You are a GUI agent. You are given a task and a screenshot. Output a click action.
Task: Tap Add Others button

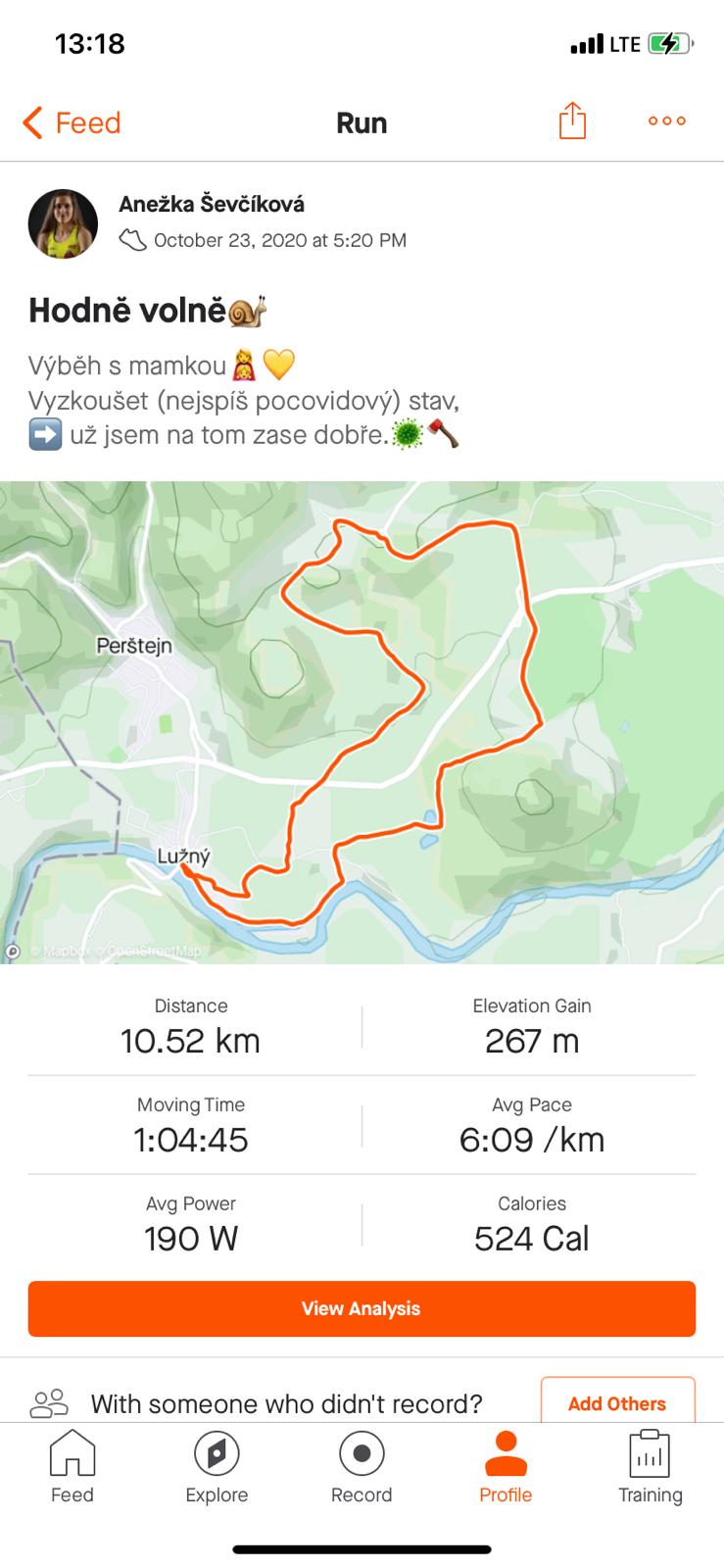(617, 1402)
